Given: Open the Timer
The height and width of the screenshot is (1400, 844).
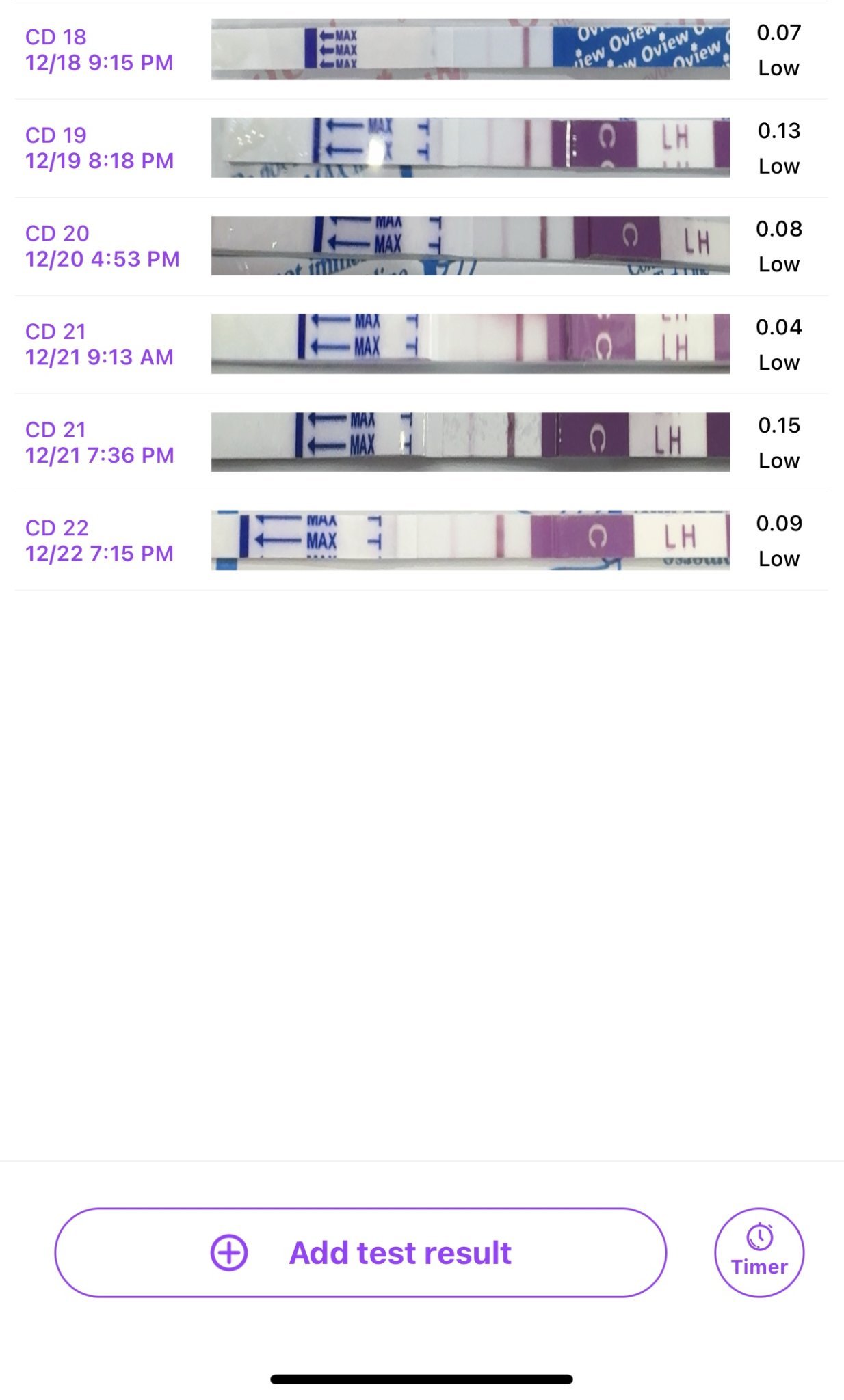Looking at the screenshot, I should click(759, 1252).
